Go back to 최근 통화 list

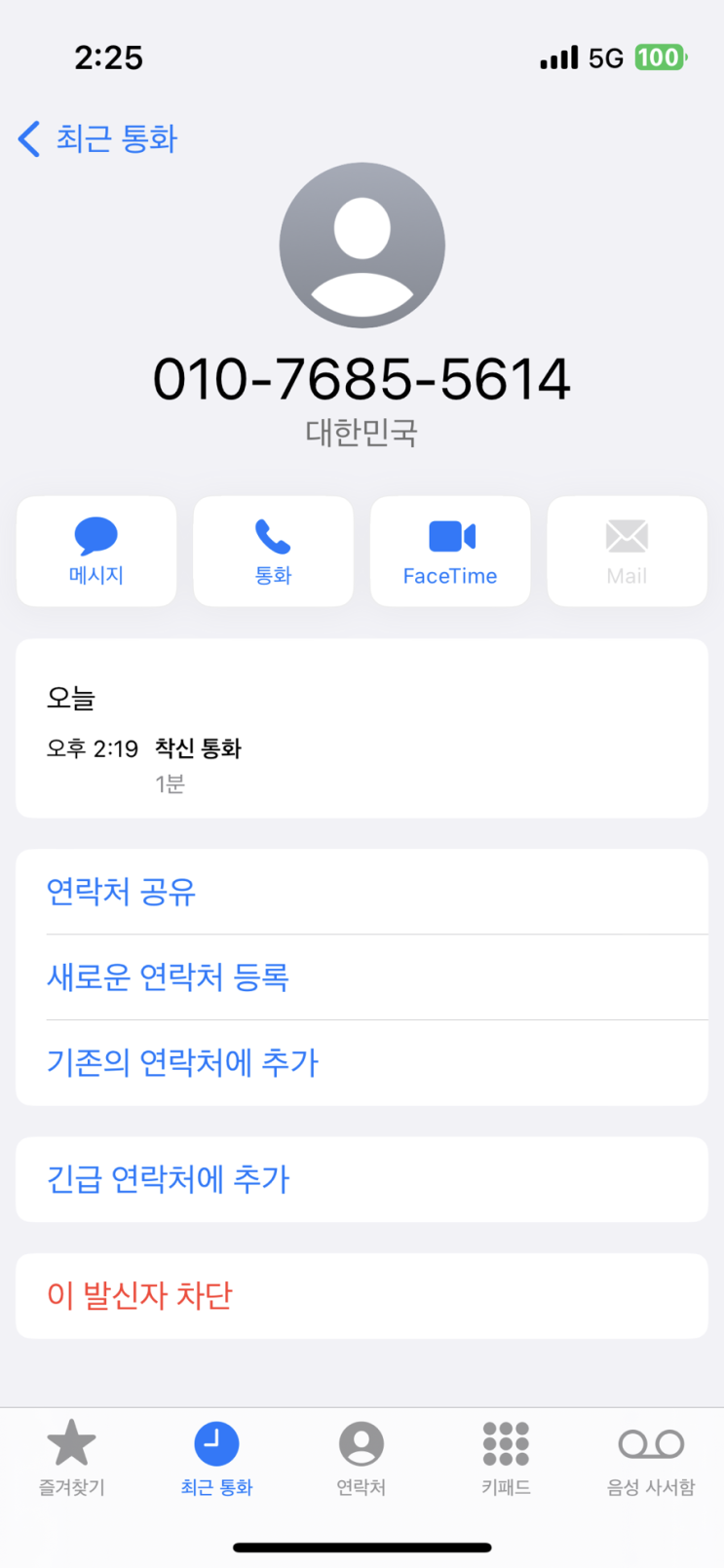pyautogui.click(x=97, y=138)
